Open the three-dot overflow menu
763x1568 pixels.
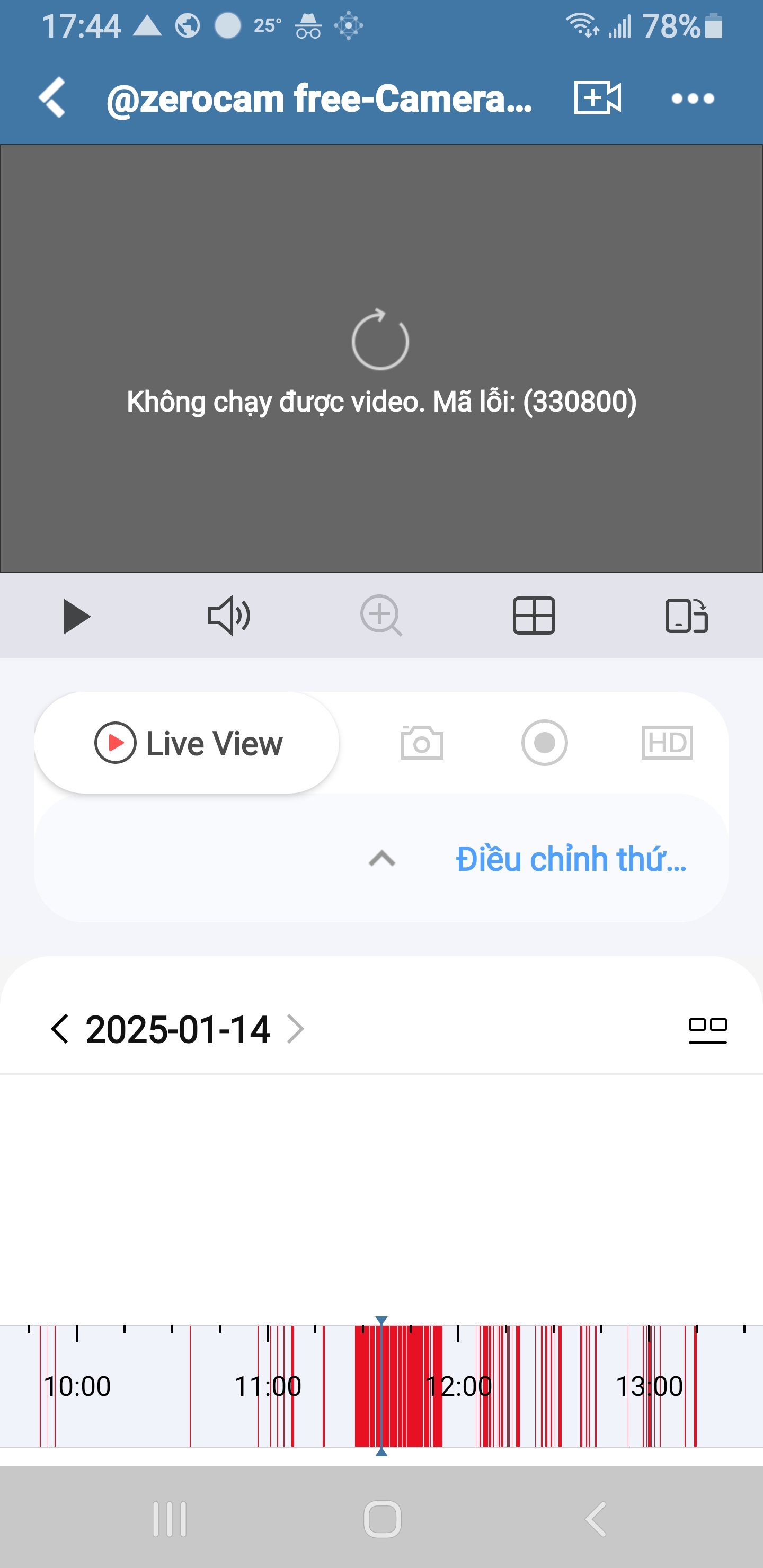click(x=693, y=99)
